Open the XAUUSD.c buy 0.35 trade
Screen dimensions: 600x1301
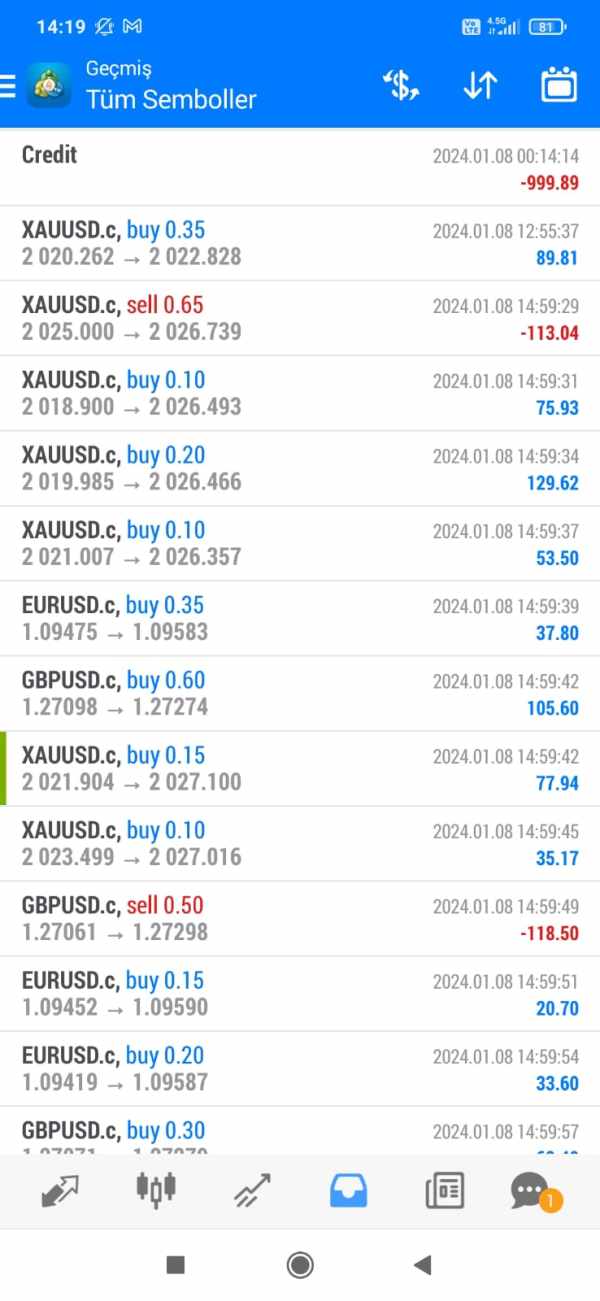point(300,243)
